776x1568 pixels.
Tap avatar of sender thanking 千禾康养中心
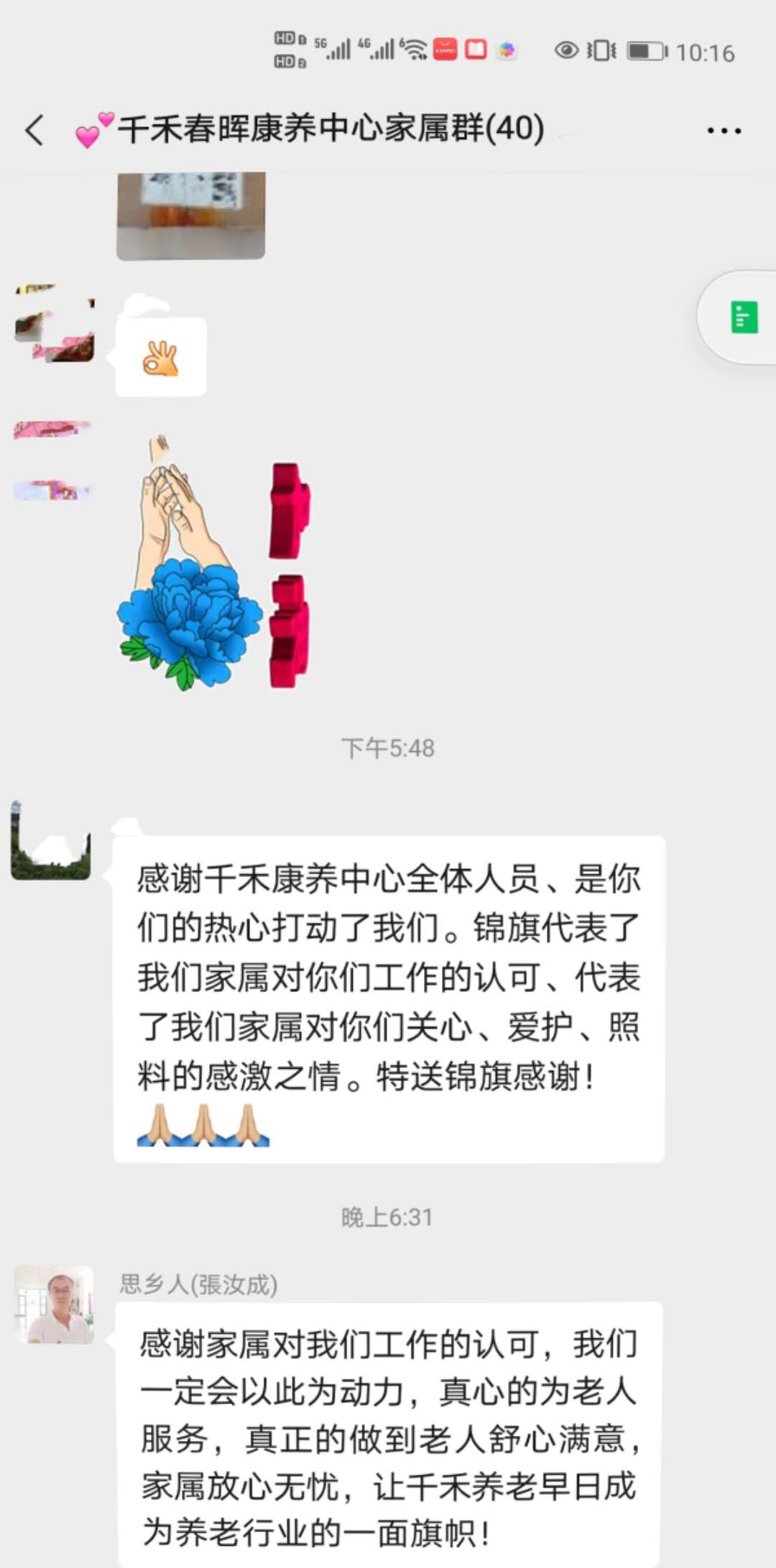[x=51, y=840]
